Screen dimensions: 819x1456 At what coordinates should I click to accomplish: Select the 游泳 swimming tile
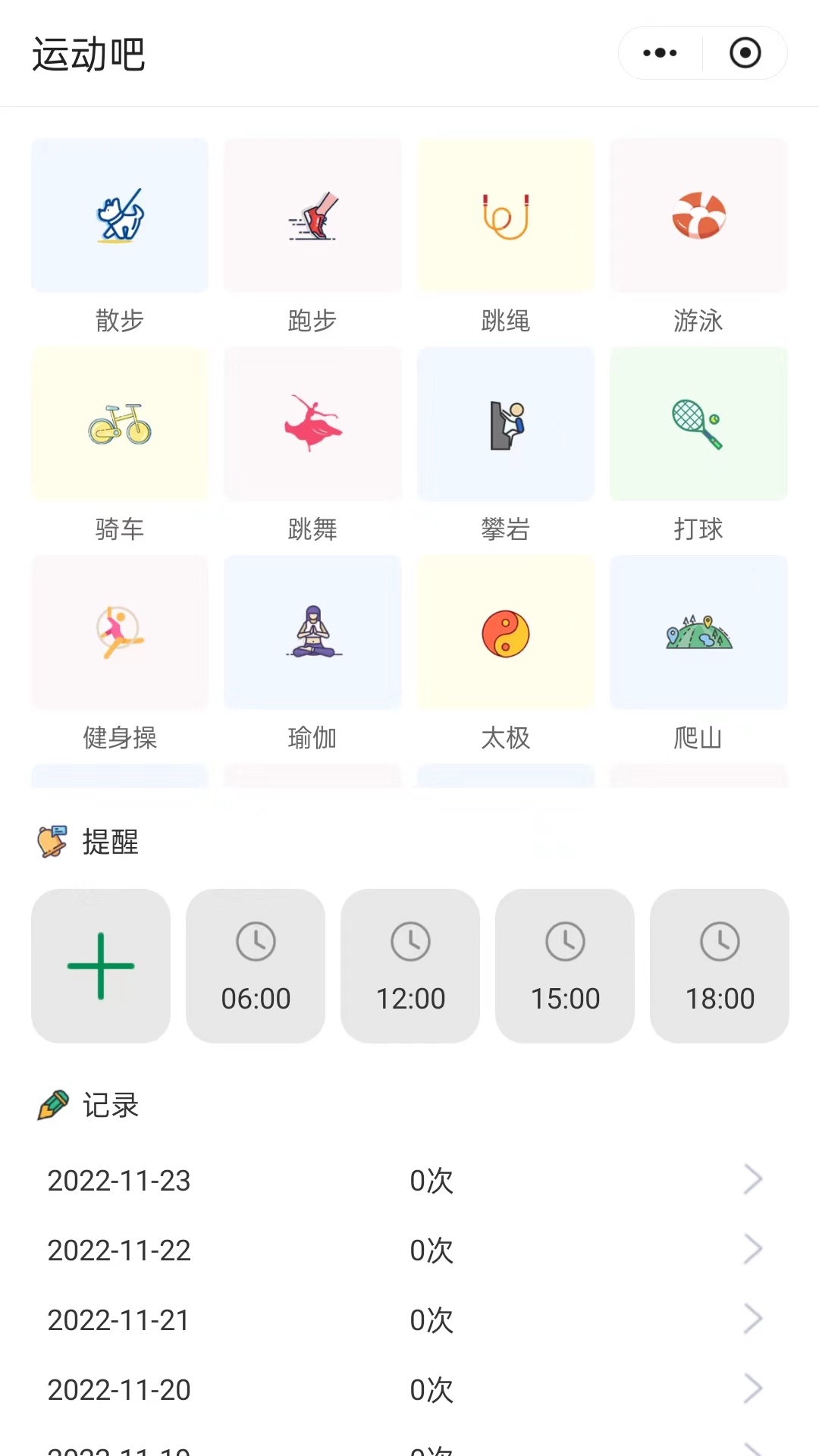pos(698,215)
